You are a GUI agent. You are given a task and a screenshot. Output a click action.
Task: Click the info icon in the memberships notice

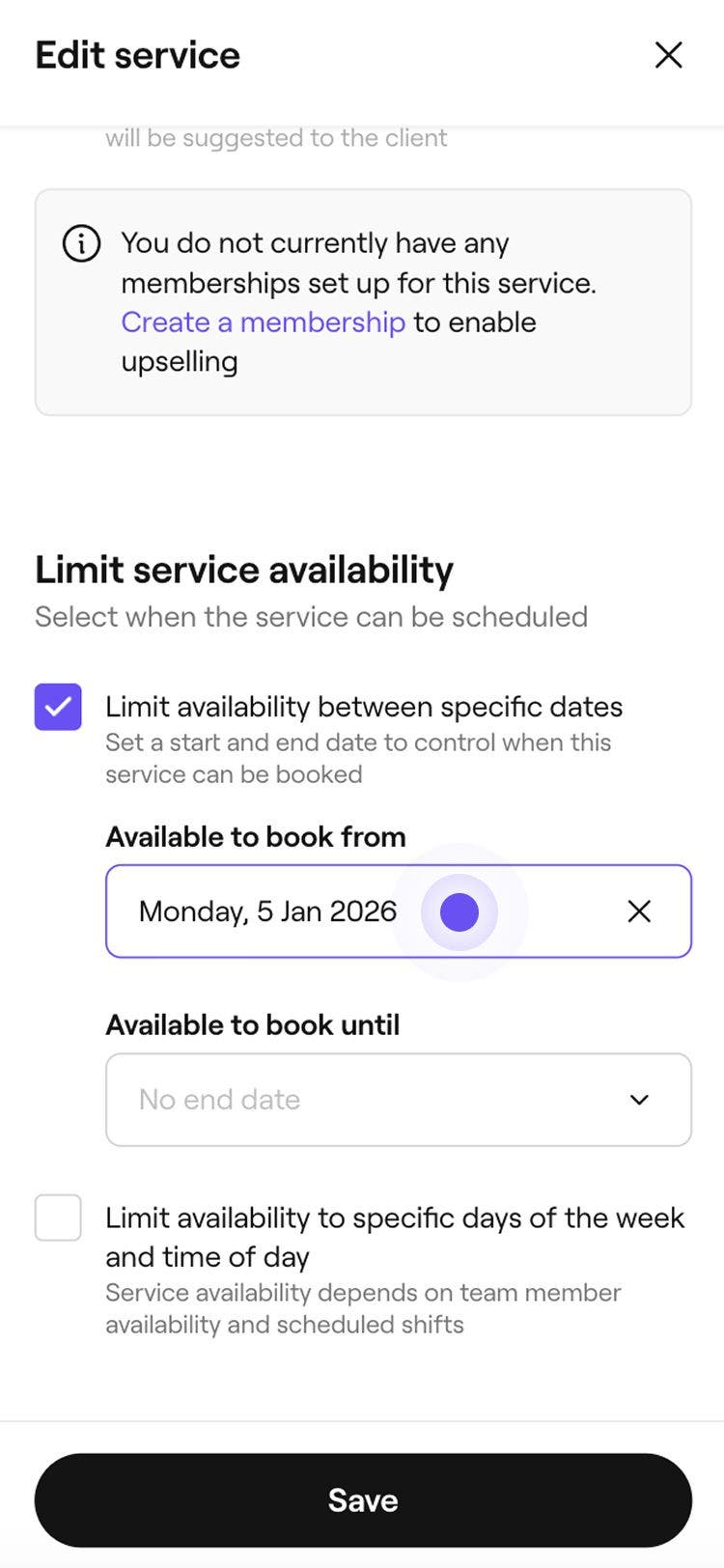(x=81, y=244)
